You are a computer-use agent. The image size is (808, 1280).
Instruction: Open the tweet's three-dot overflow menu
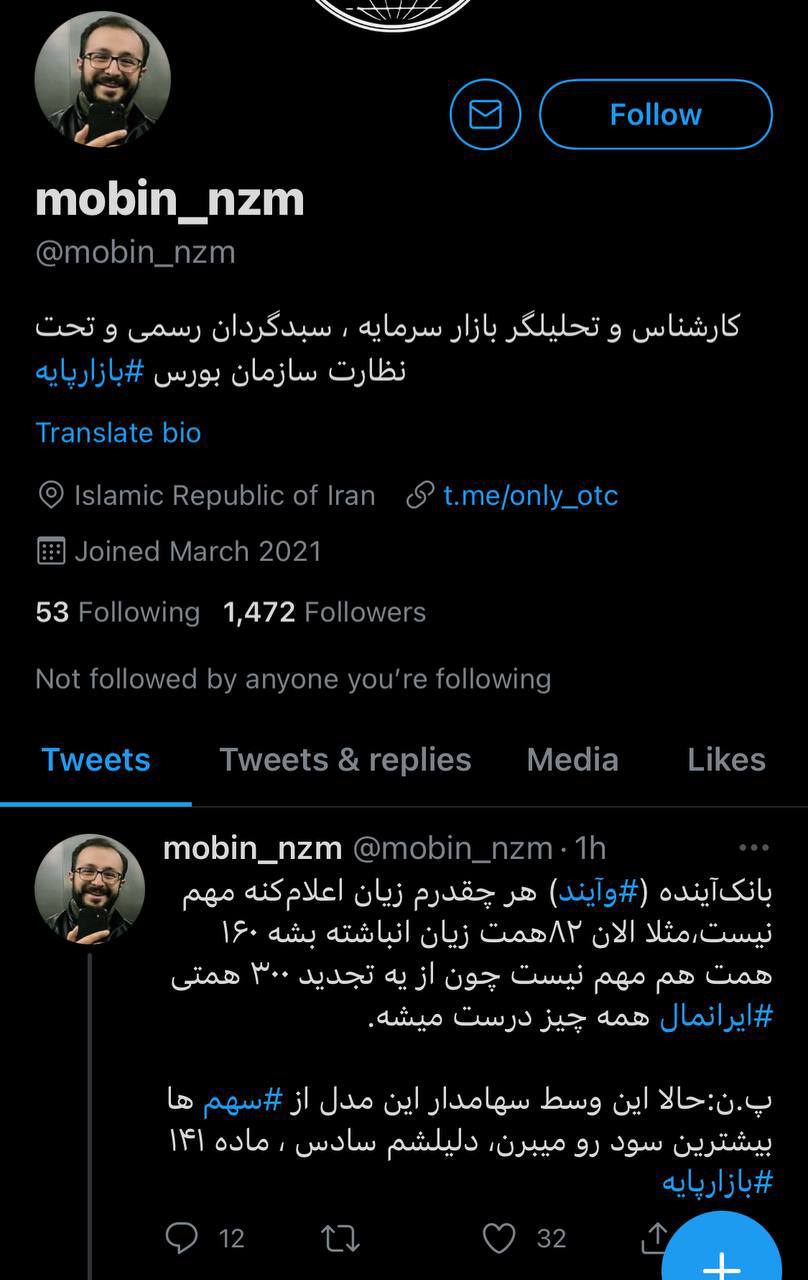coord(753,848)
